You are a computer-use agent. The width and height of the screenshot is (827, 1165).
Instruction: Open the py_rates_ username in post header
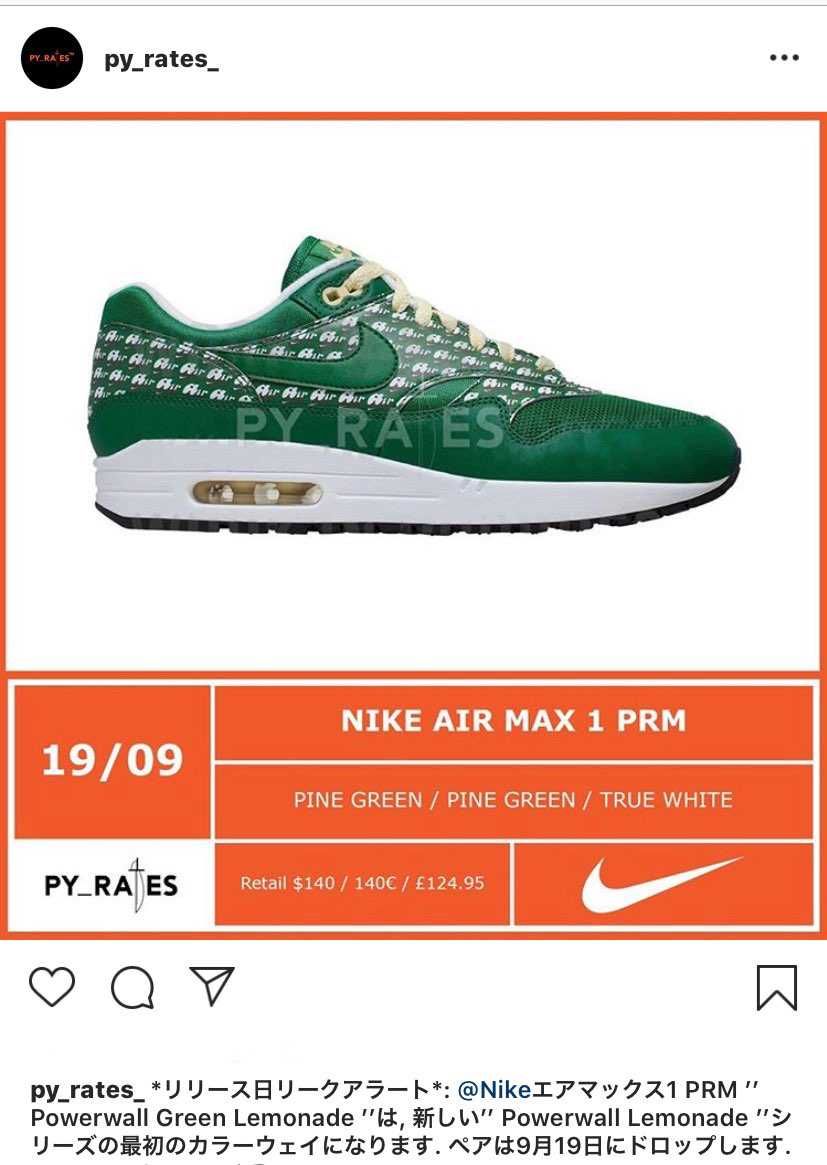pyautogui.click(x=161, y=60)
